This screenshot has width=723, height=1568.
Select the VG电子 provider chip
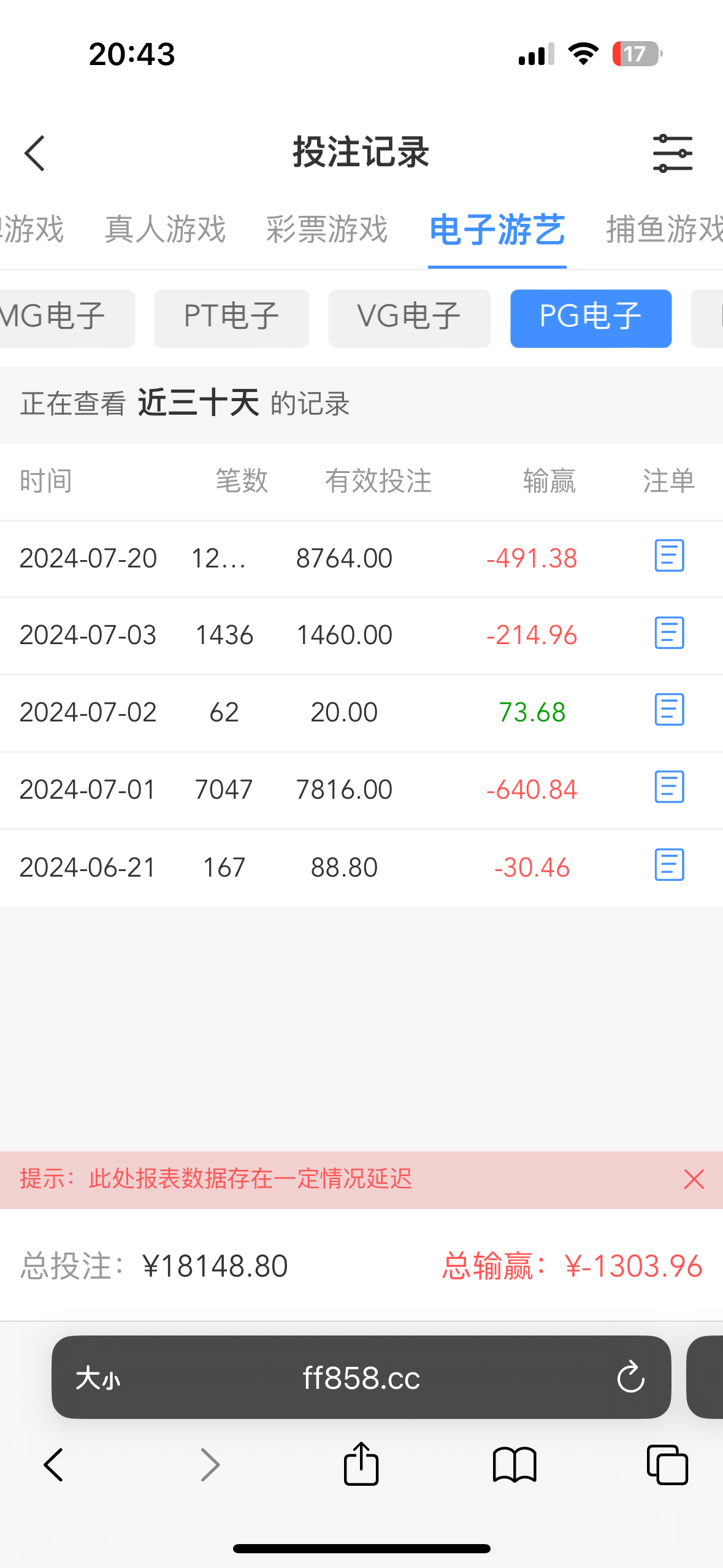pyautogui.click(x=409, y=318)
